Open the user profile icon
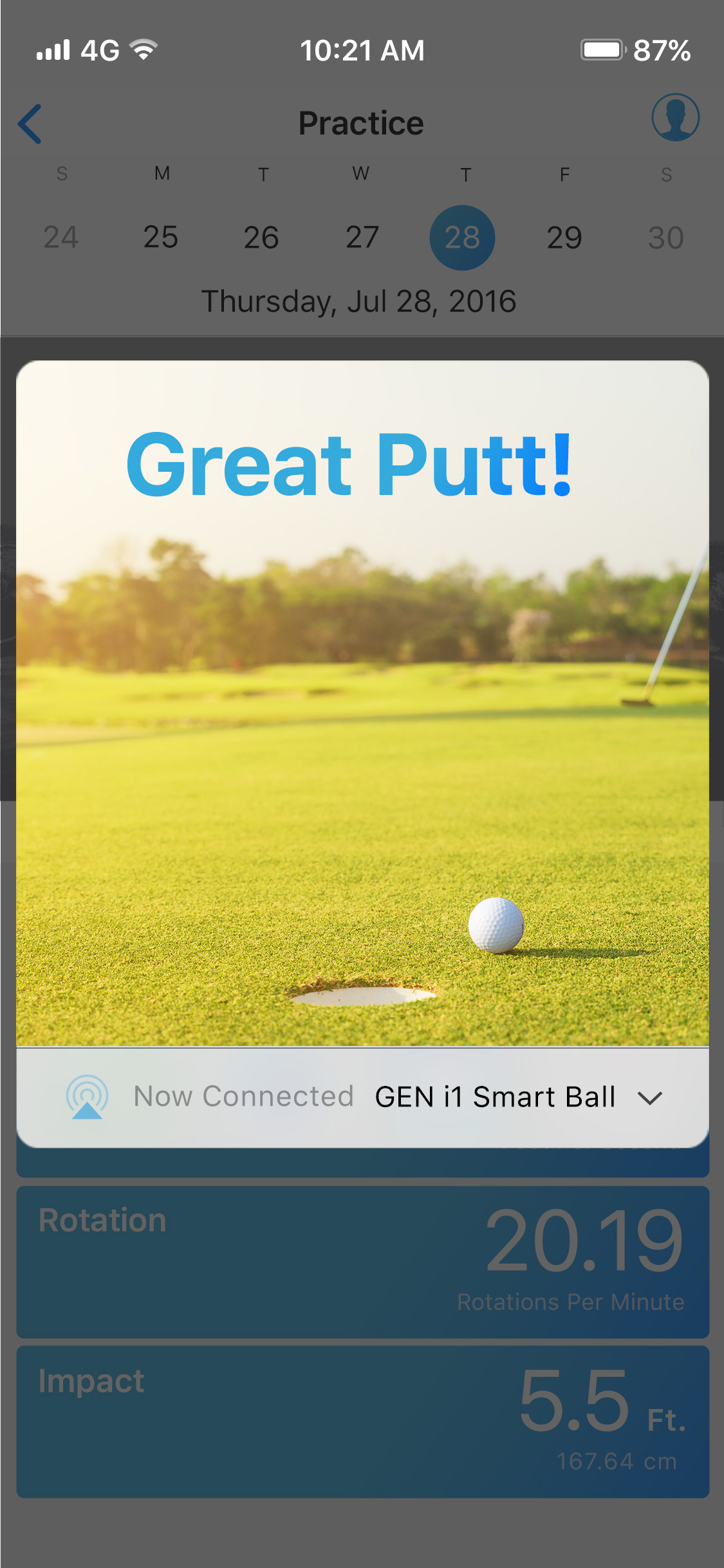Screen dimensions: 724x1568 pyautogui.click(x=675, y=117)
